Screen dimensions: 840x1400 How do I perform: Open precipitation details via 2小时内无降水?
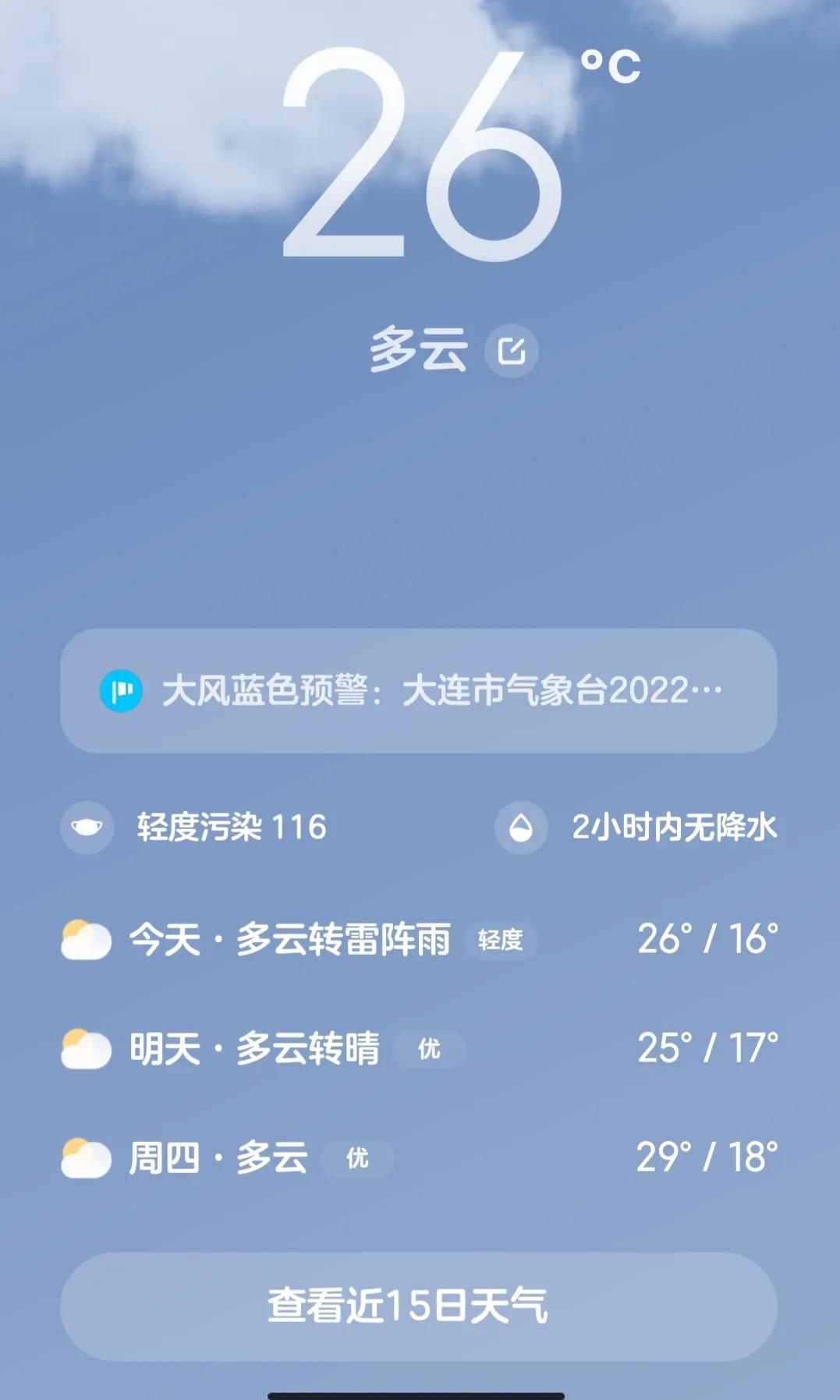pos(675,828)
